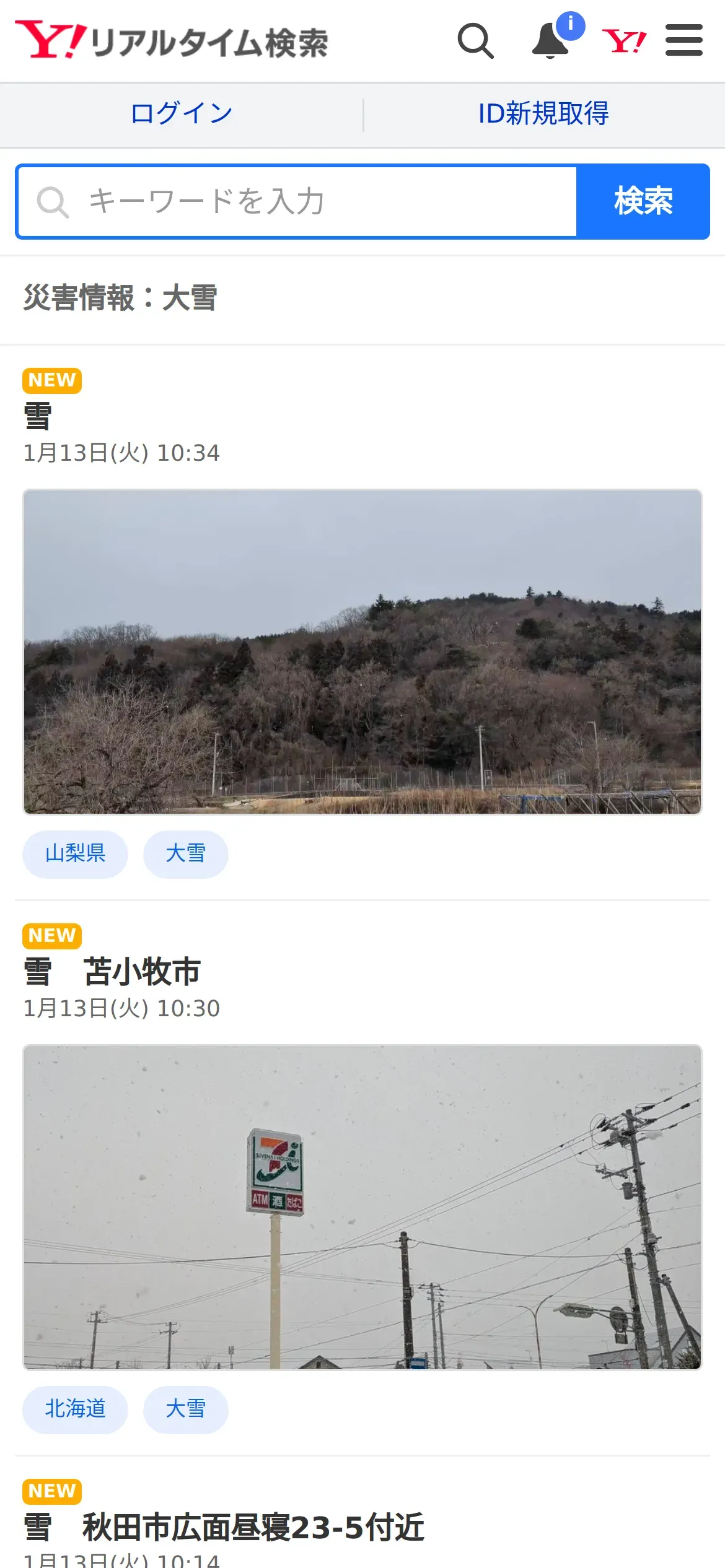Open the notifications bell
This screenshot has height=1568, width=725.
551,41
